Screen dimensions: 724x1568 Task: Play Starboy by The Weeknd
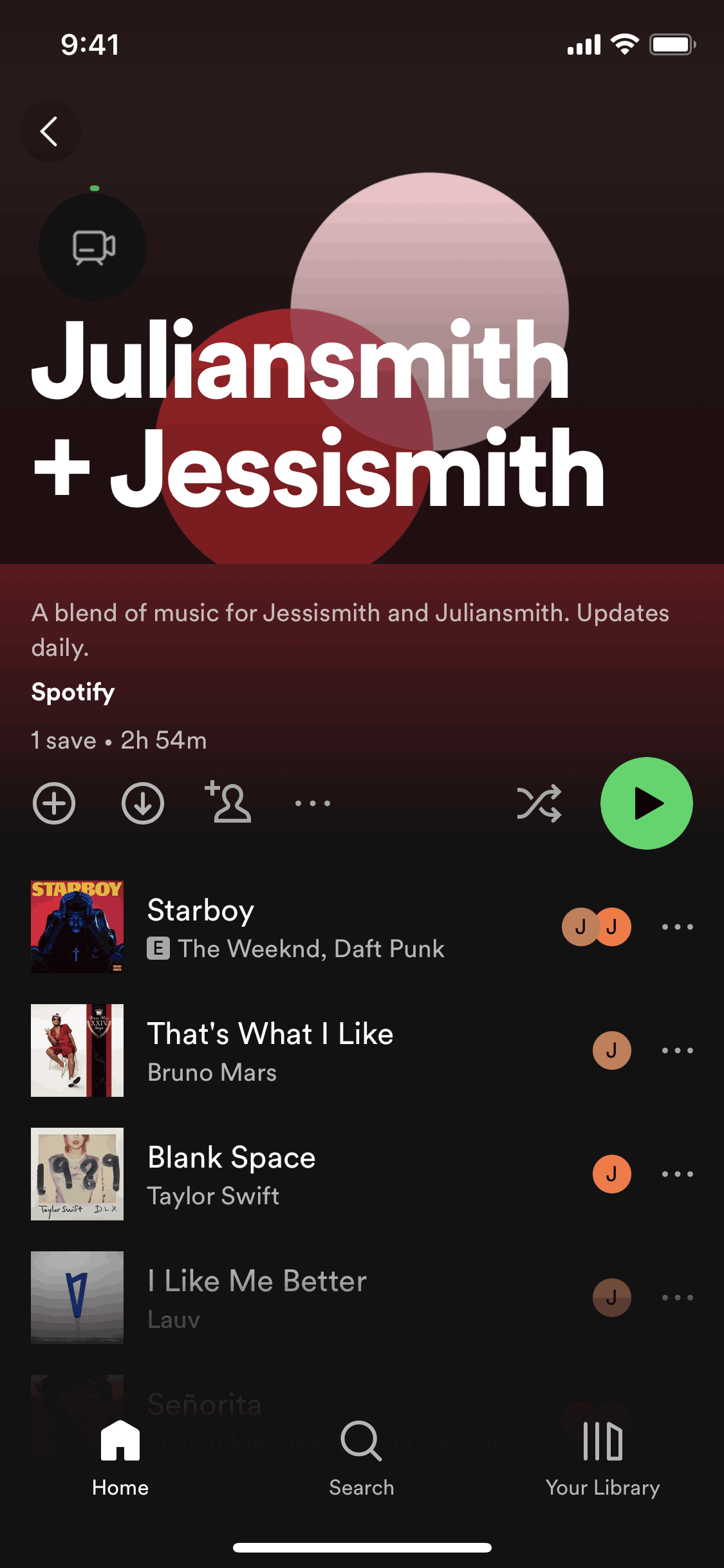click(x=296, y=927)
